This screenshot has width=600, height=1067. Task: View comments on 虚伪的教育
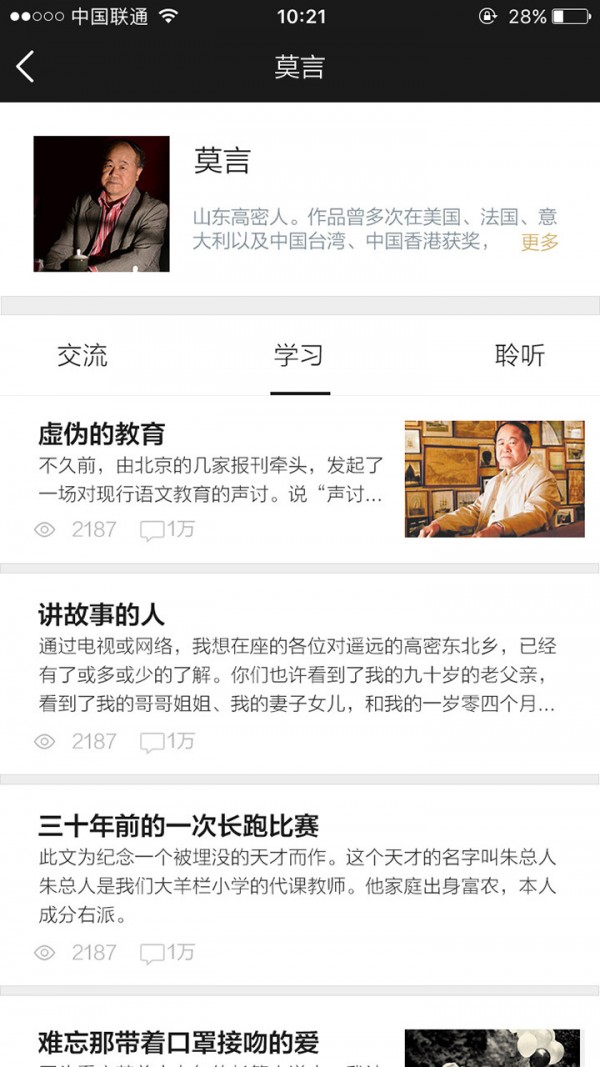click(x=167, y=530)
